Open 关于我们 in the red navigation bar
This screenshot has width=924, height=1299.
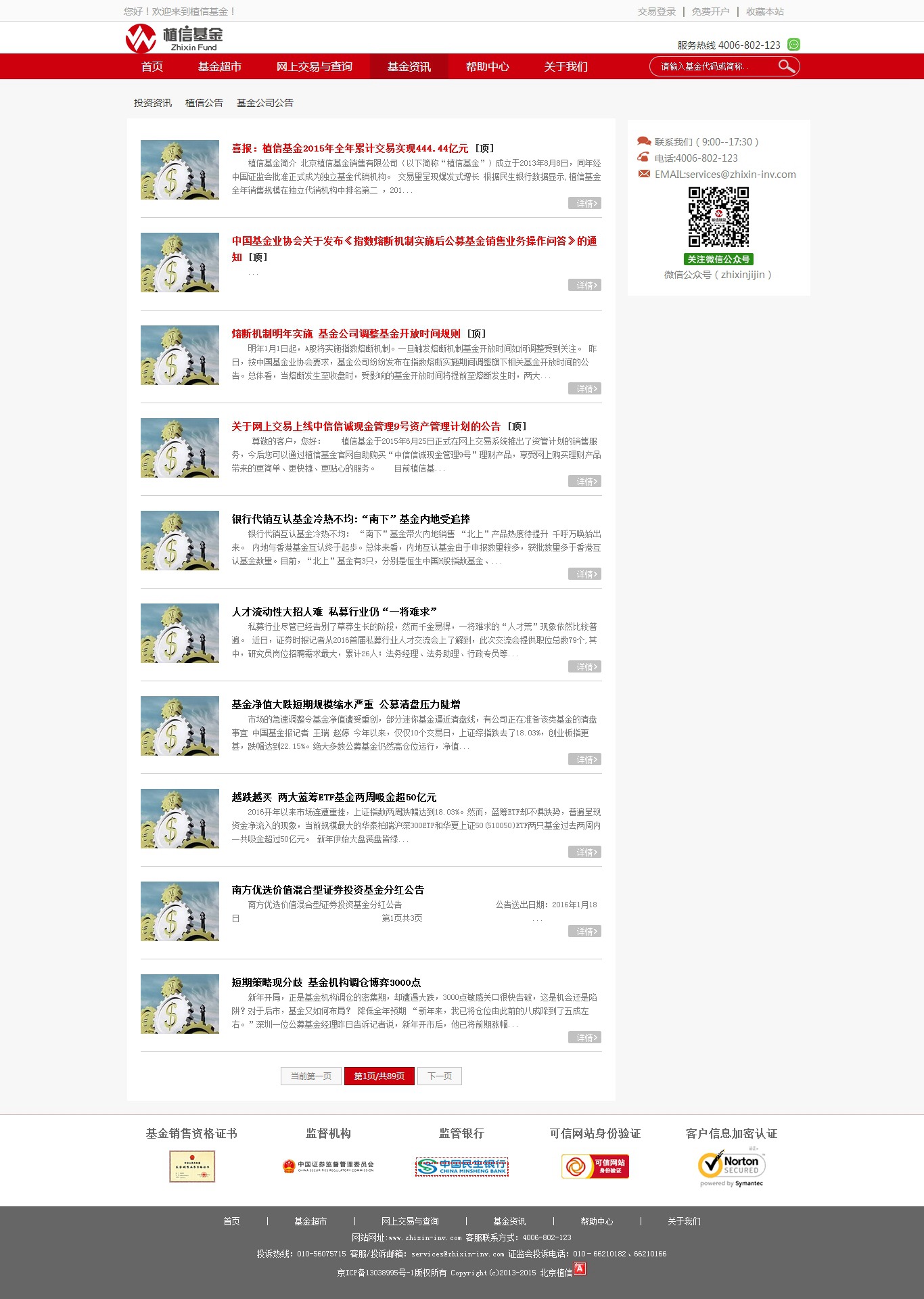(565, 66)
